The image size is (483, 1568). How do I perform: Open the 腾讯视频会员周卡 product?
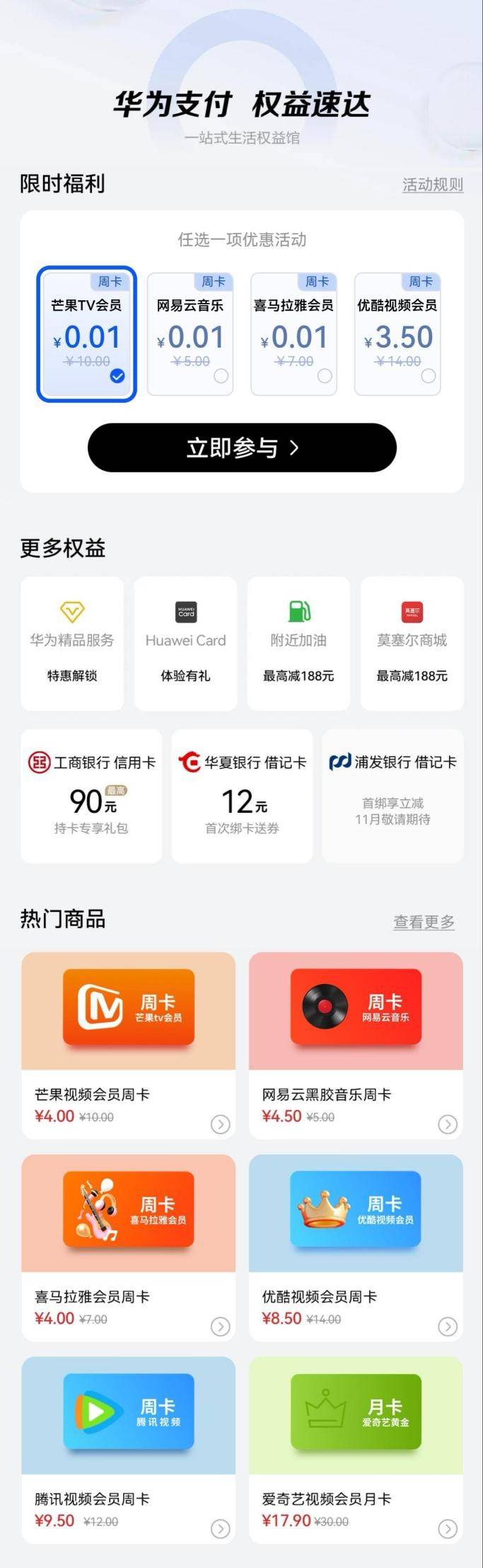pyautogui.click(x=128, y=1449)
